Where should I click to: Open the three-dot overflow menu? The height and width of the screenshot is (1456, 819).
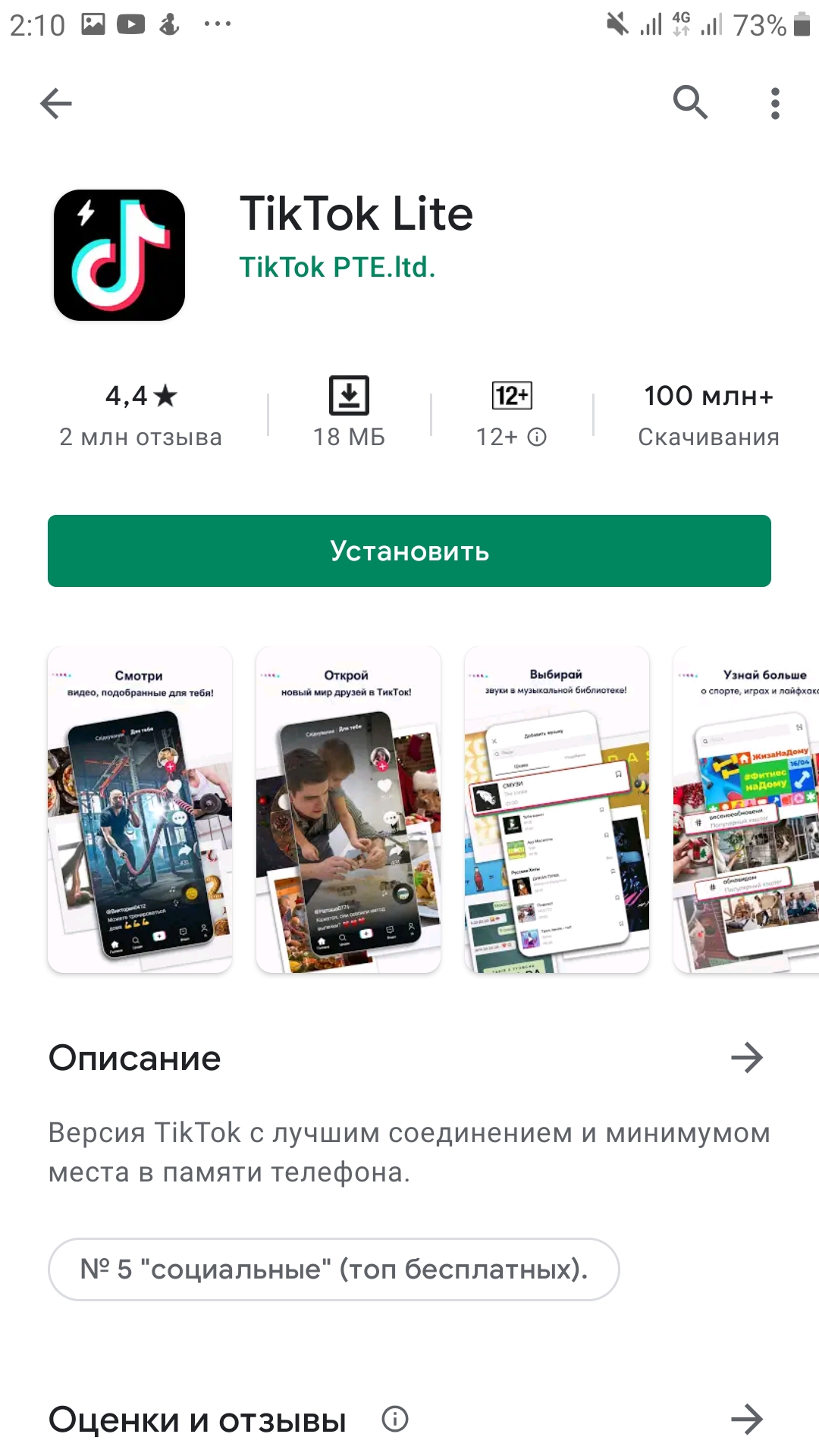tap(775, 103)
